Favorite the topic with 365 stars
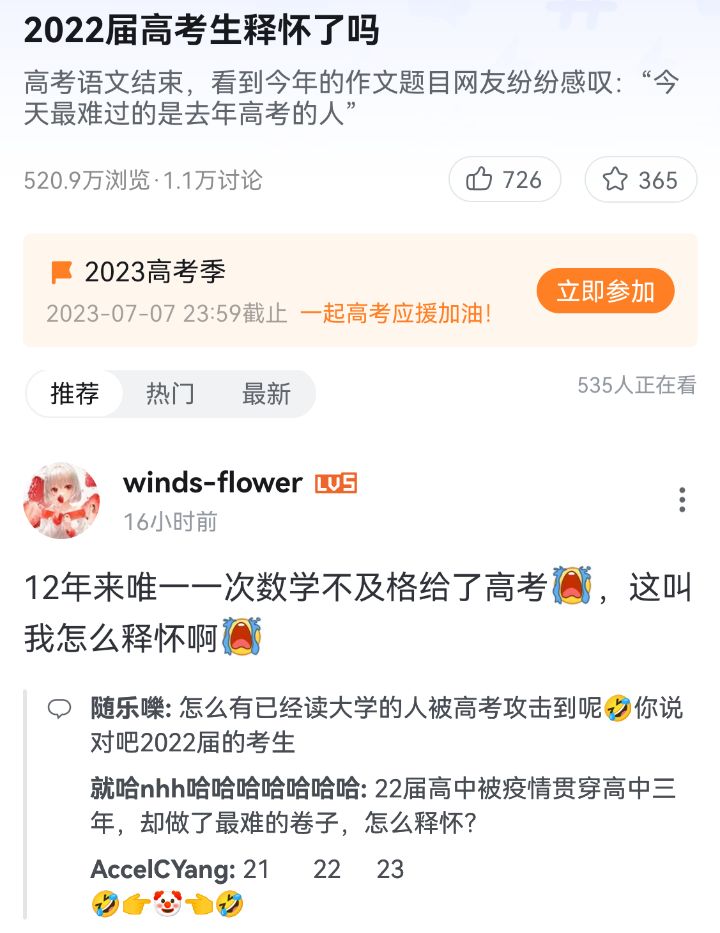The width and height of the screenshot is (720, 933). pos(640,180)
